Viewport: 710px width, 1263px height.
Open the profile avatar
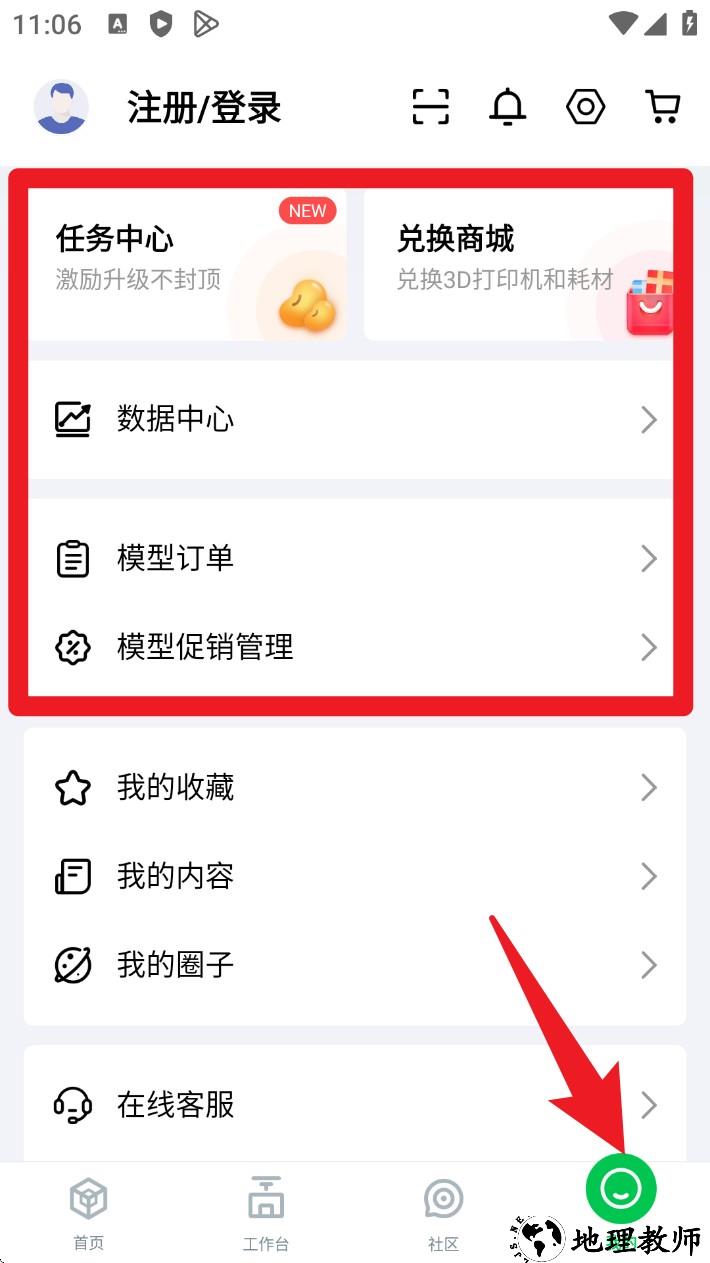[61, 106]
